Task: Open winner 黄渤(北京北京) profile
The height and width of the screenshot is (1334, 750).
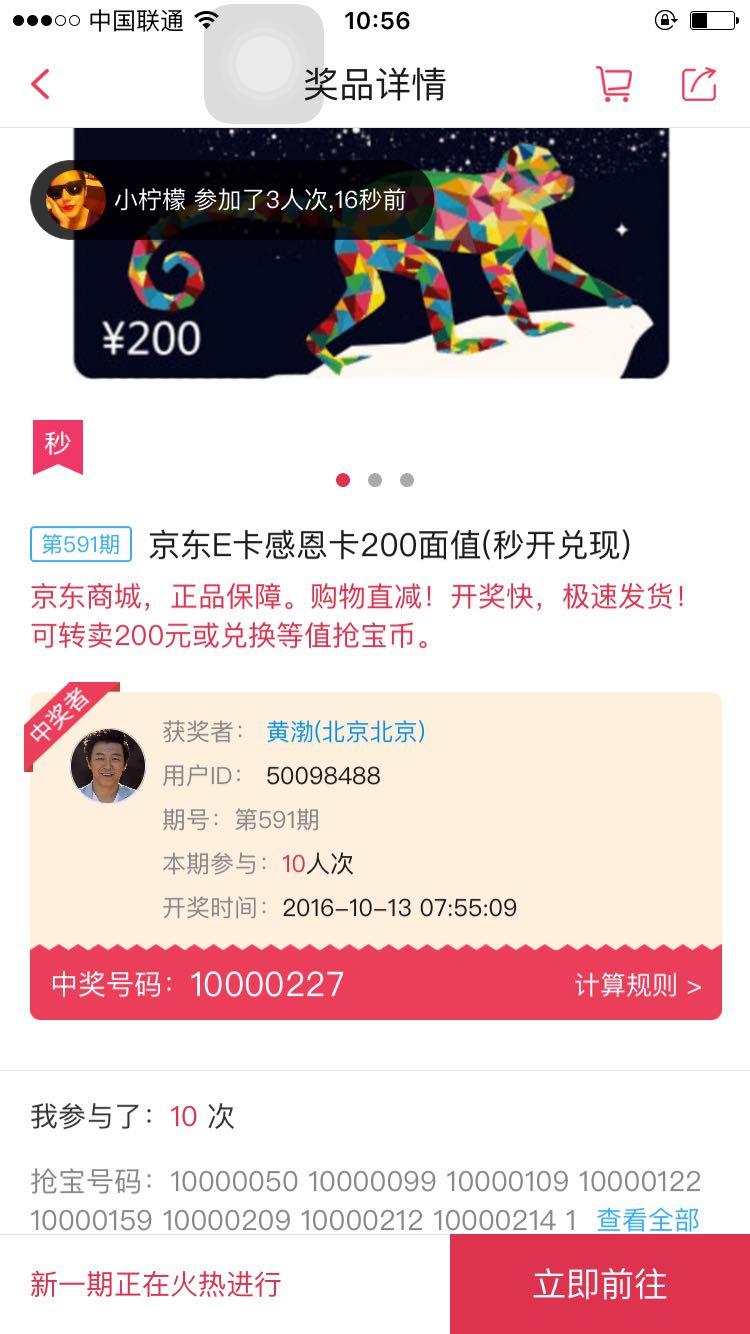Action: (346, 732)
